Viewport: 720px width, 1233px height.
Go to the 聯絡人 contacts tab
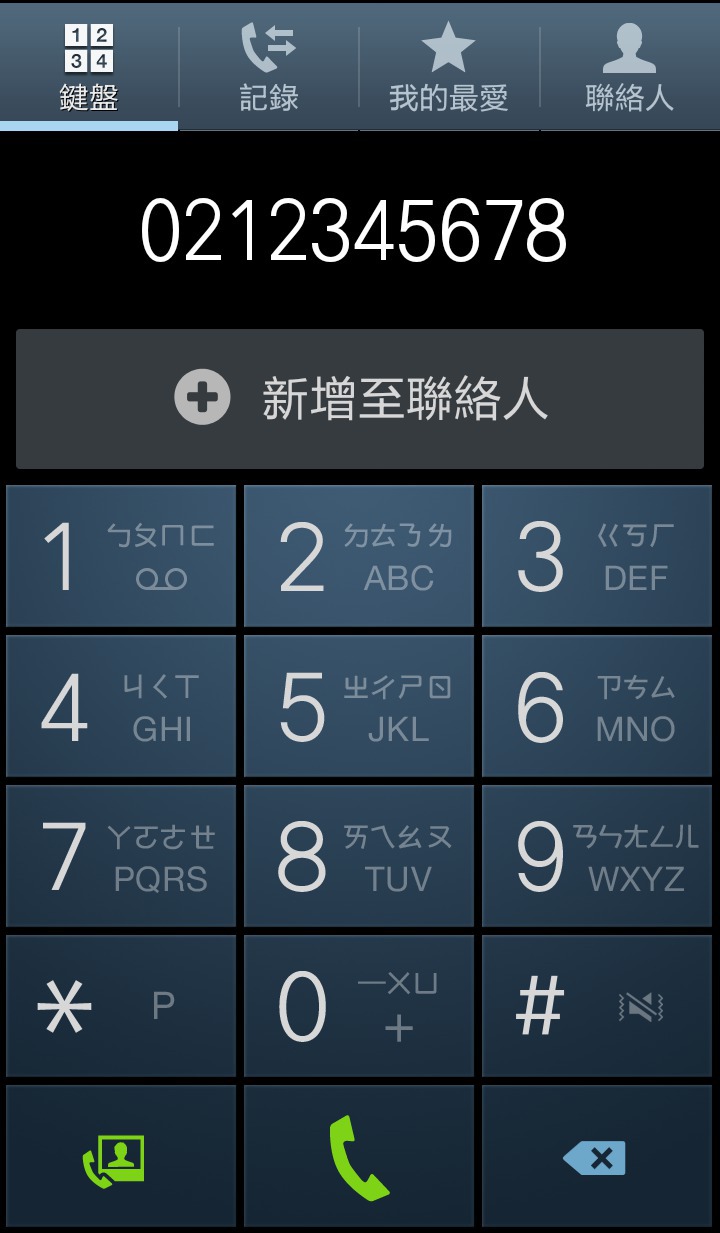click(x=630, y=66)
